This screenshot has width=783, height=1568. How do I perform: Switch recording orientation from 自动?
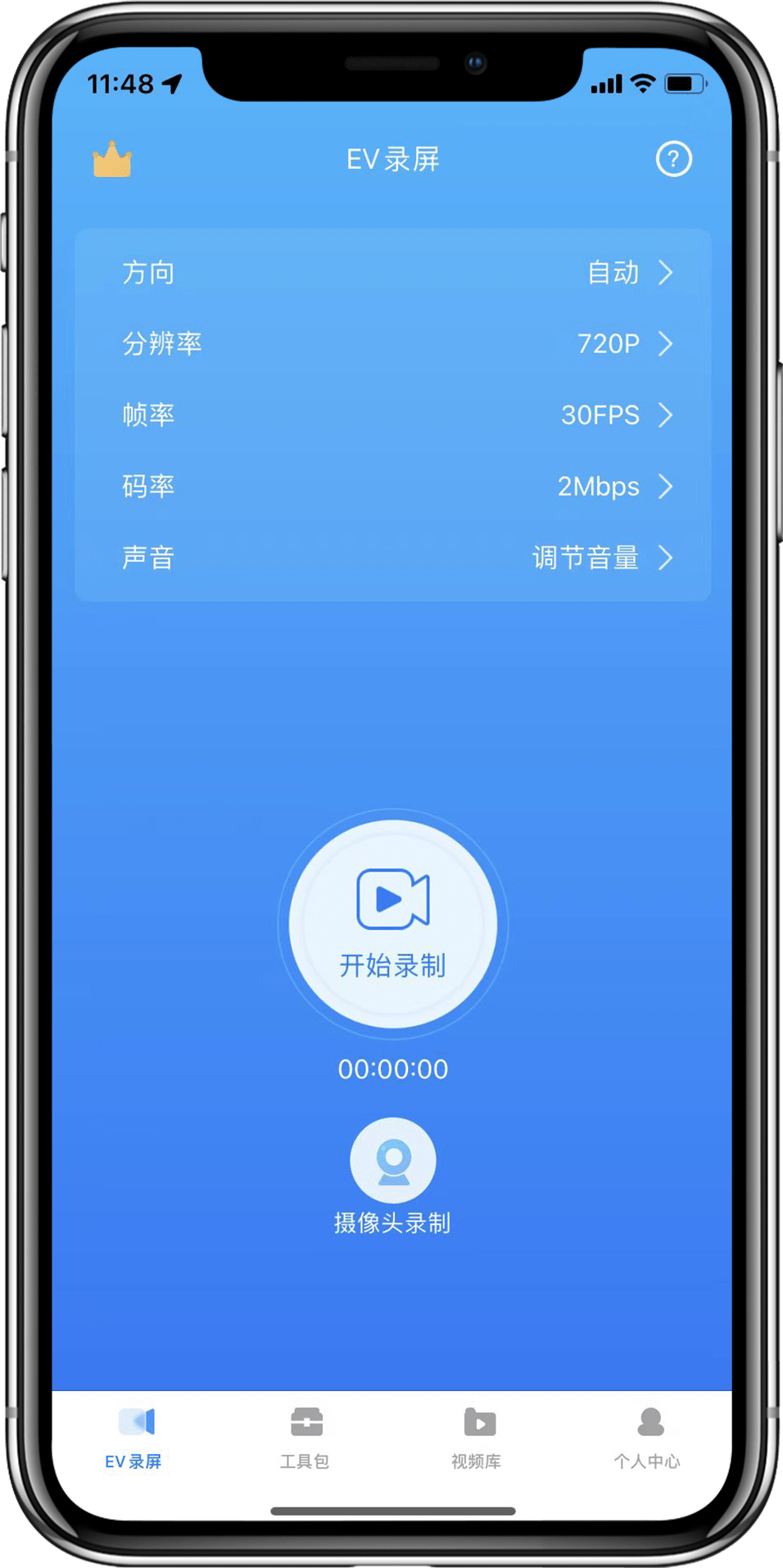tap(611, 273)
